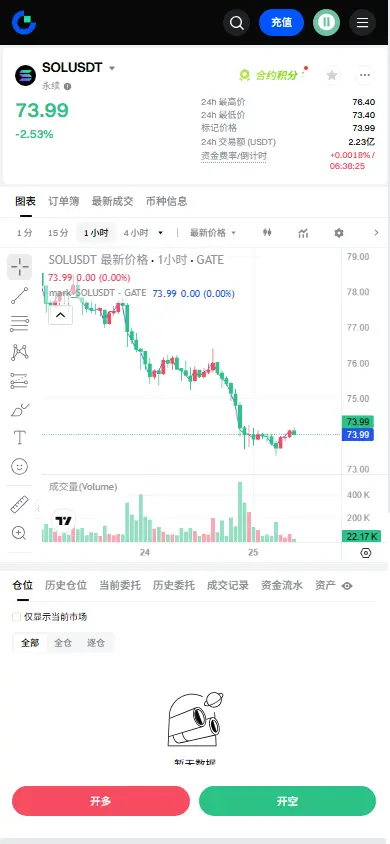Select the 逐仓 margin filter
The width and height of the screenshot is (390, 844).
pyautogui.click(x=96, y=643)
